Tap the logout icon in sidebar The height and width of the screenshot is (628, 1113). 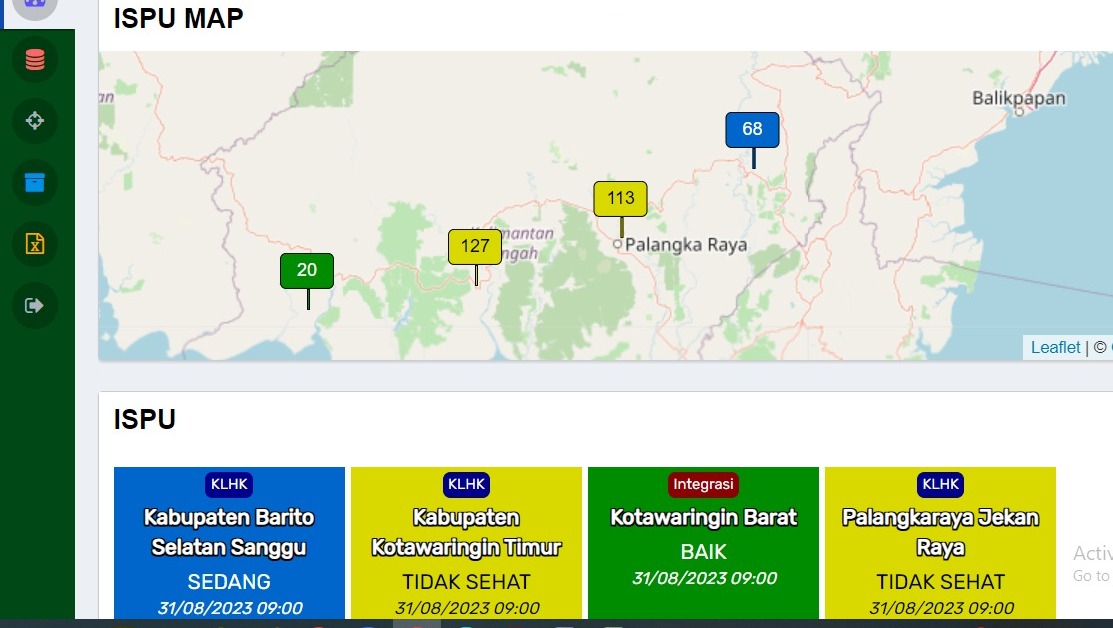click(x=35, y=305)
